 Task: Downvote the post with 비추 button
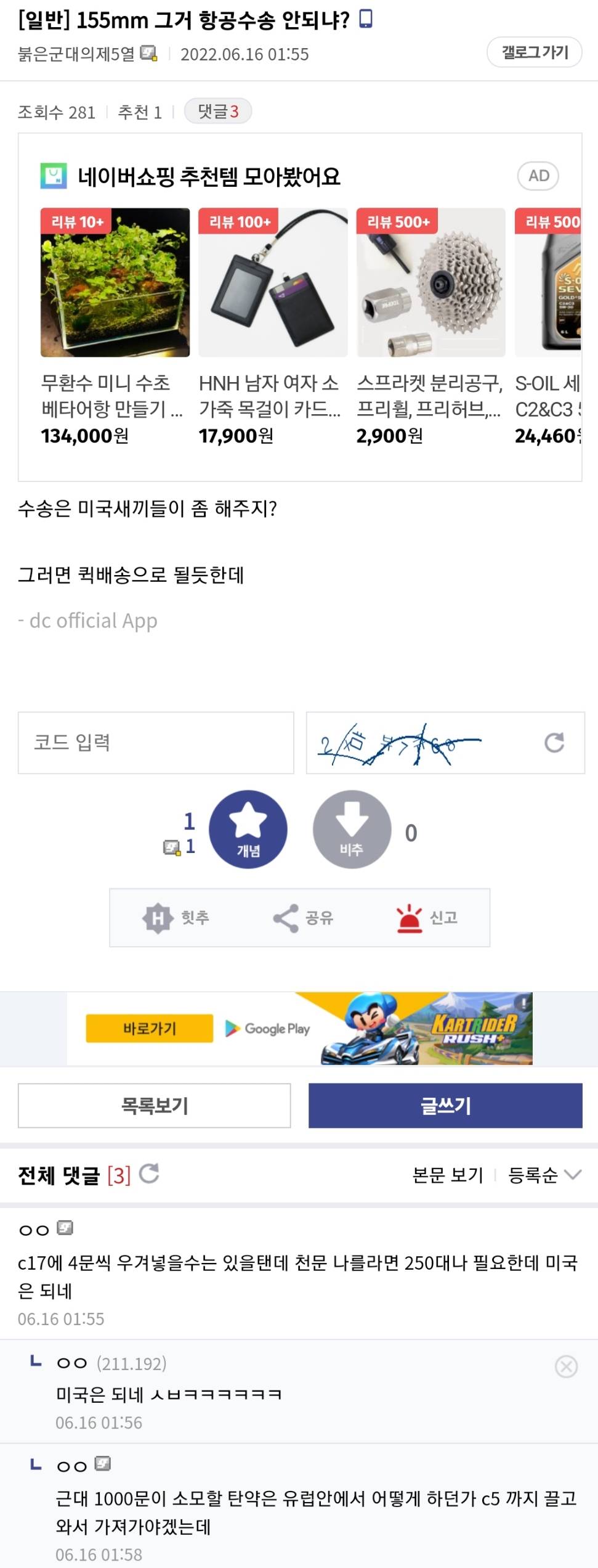coord(352,830)
